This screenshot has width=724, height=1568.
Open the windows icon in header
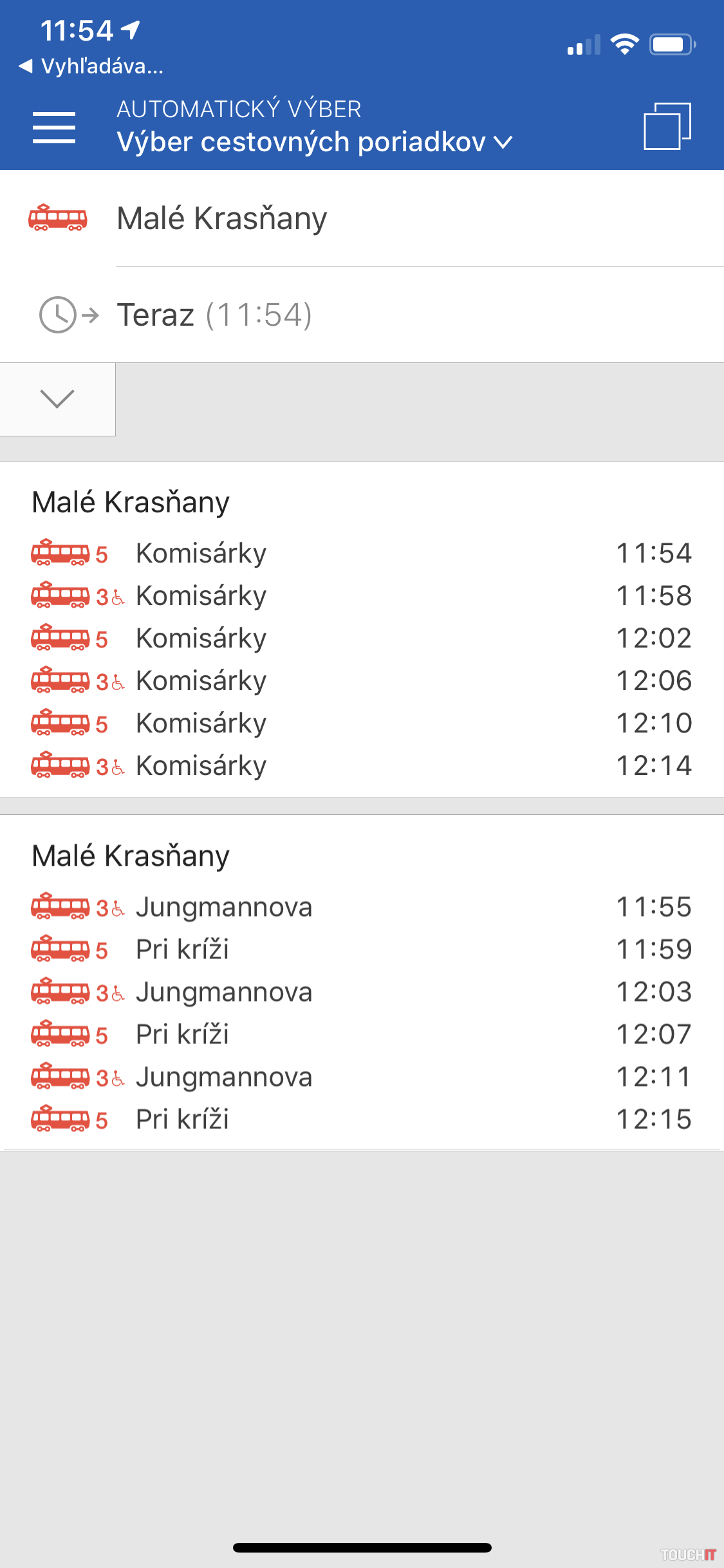pos(667,126)
